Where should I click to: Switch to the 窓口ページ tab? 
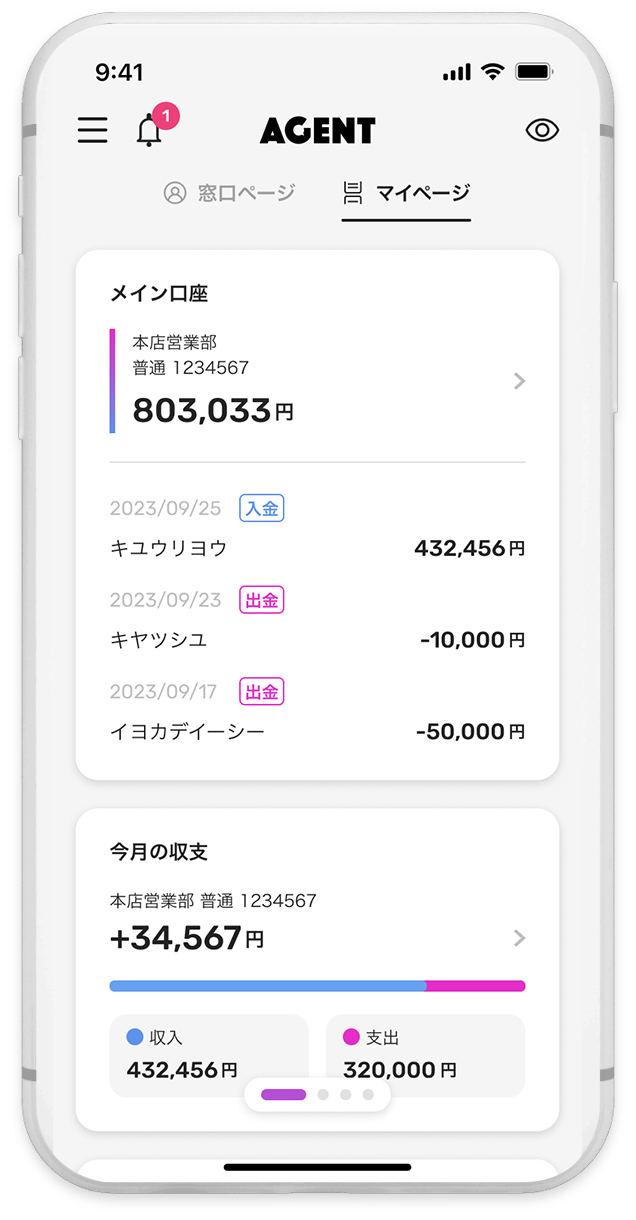click(x=230, y=193)
